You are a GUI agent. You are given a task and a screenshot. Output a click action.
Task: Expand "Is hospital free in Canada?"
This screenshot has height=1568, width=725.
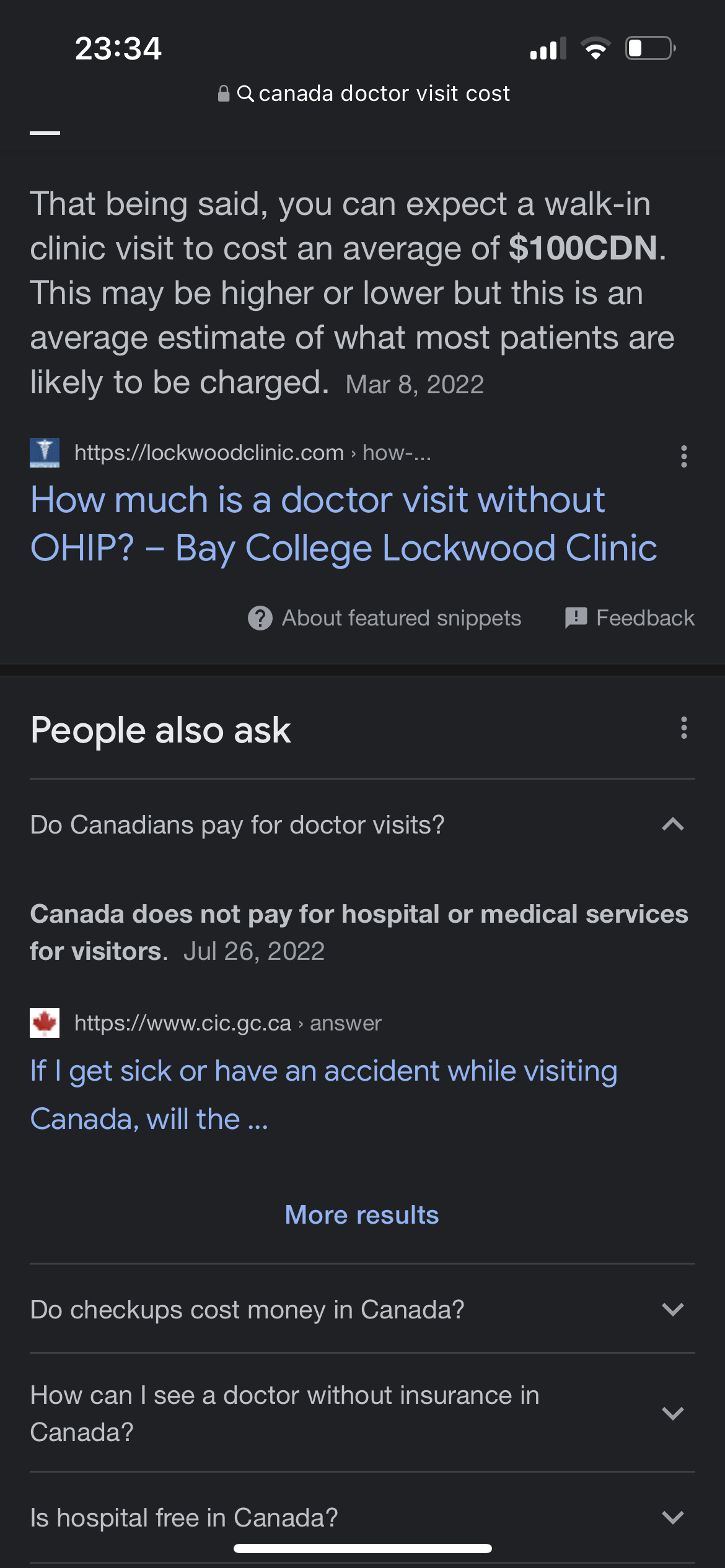(x=672, y=1517)
